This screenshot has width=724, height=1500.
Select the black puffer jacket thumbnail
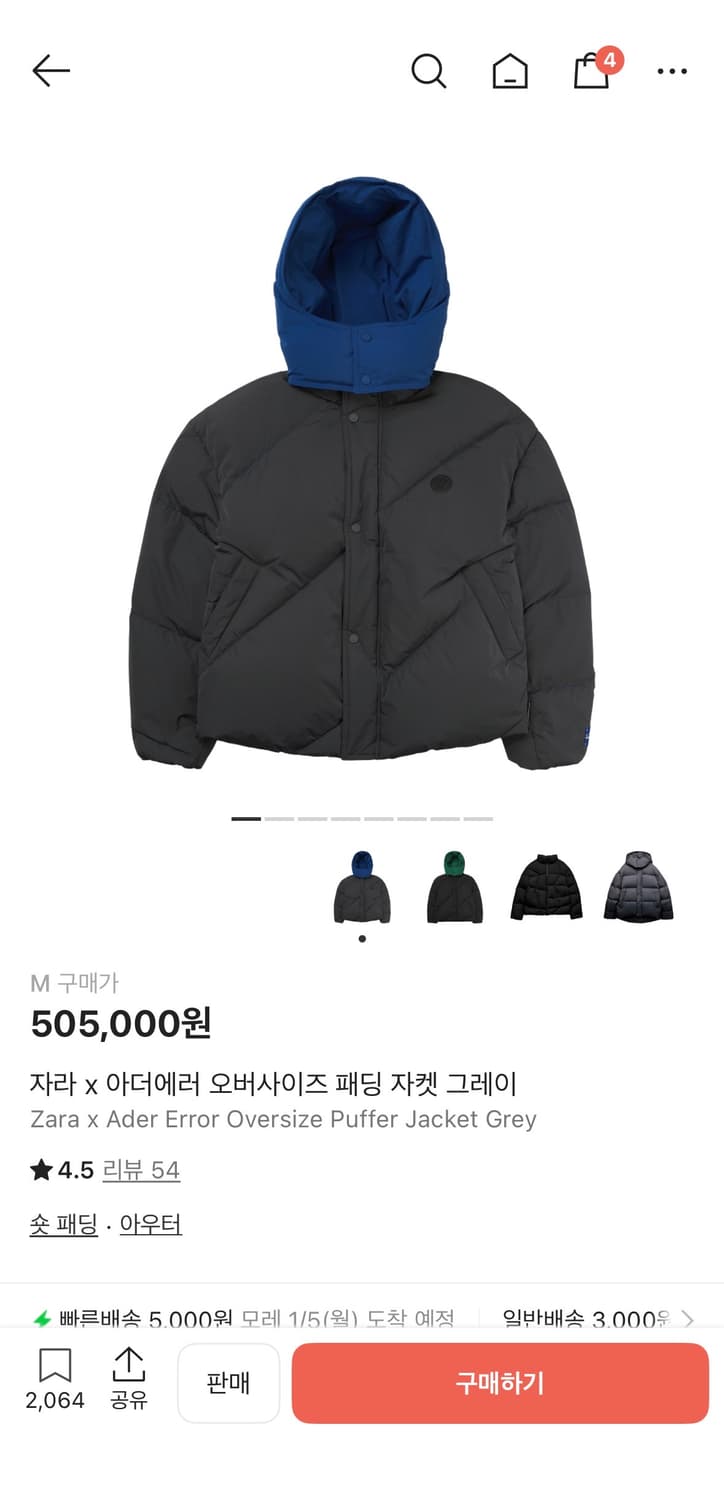coord(546,890)
